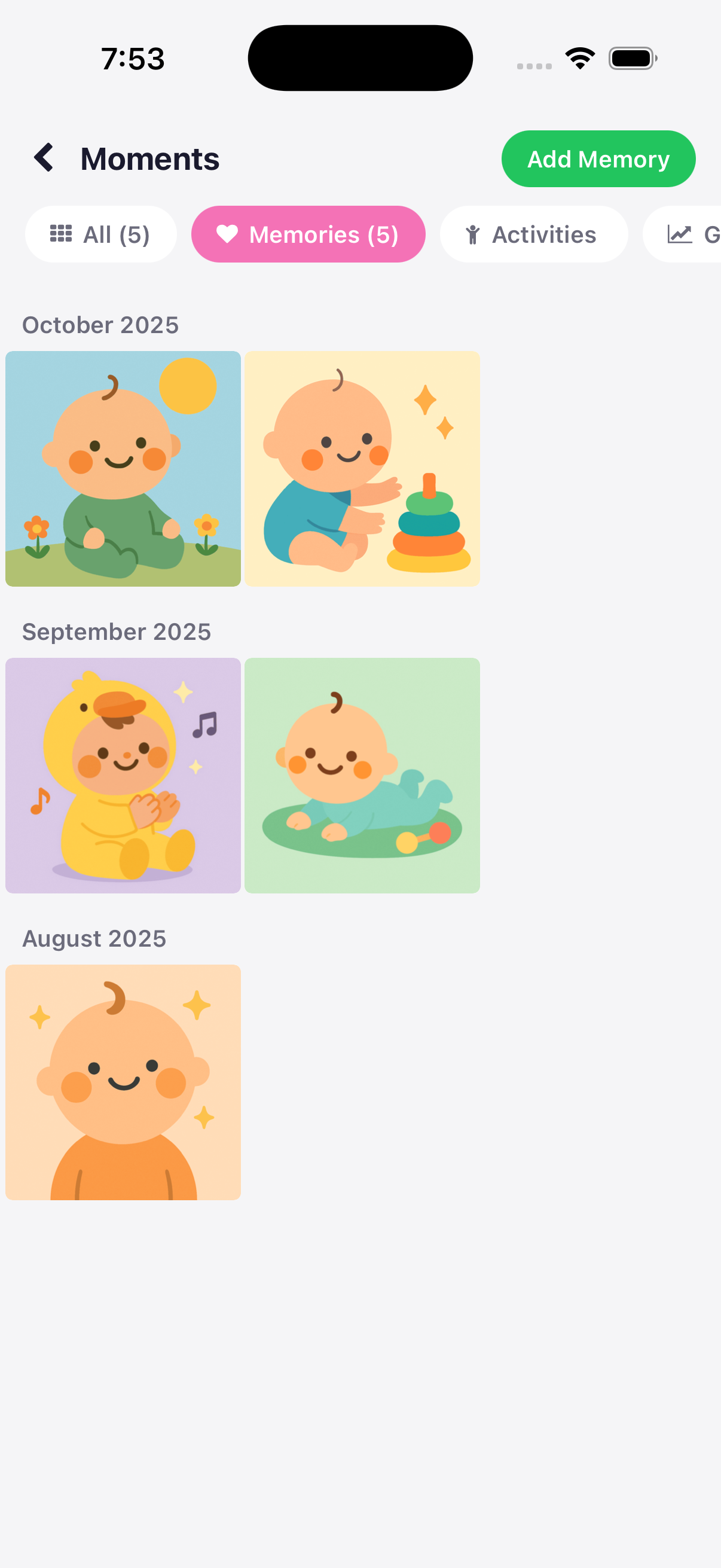Select the All (5) filter chip
The height and width of the screenshot is (1568, 721).
(100, 234)
